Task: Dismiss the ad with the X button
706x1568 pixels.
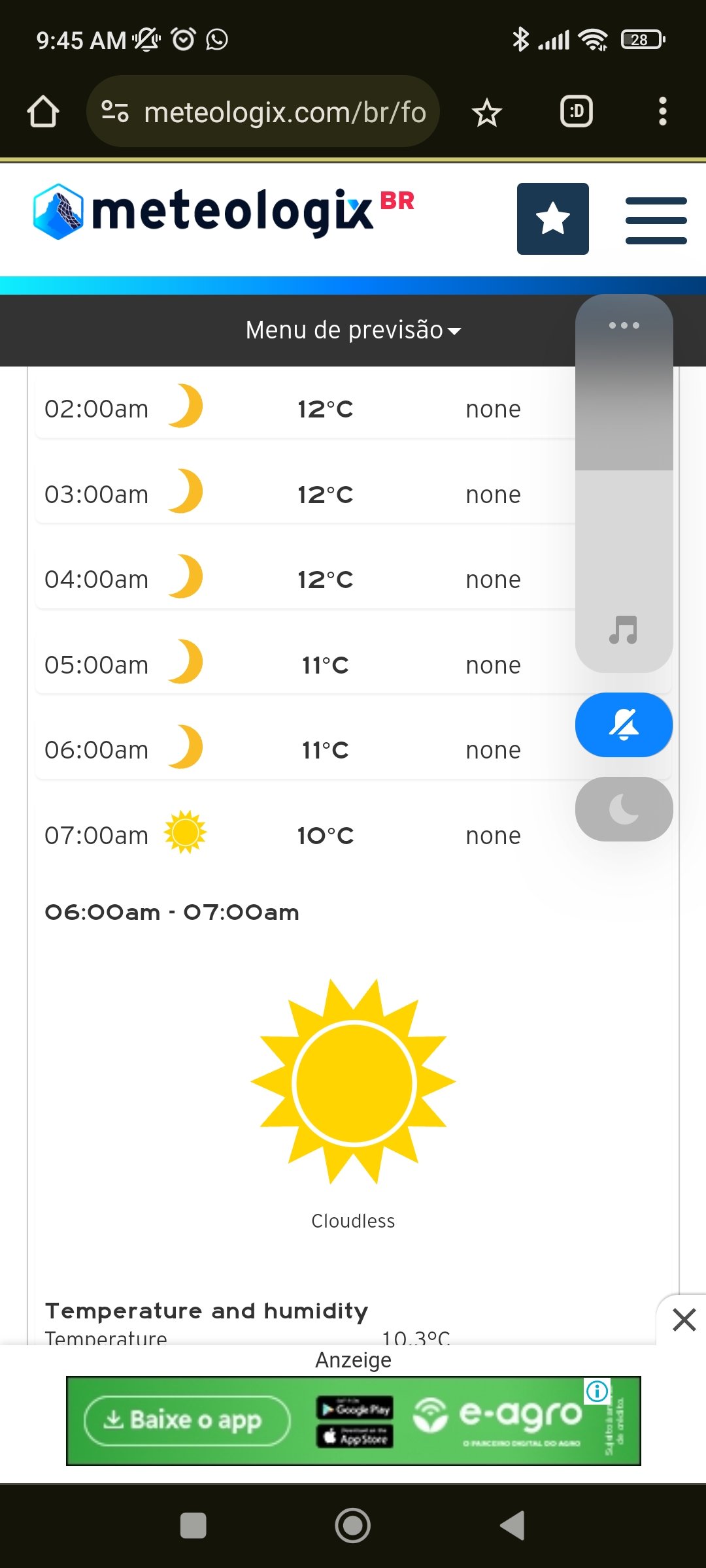Action: tap(684, 1320)
